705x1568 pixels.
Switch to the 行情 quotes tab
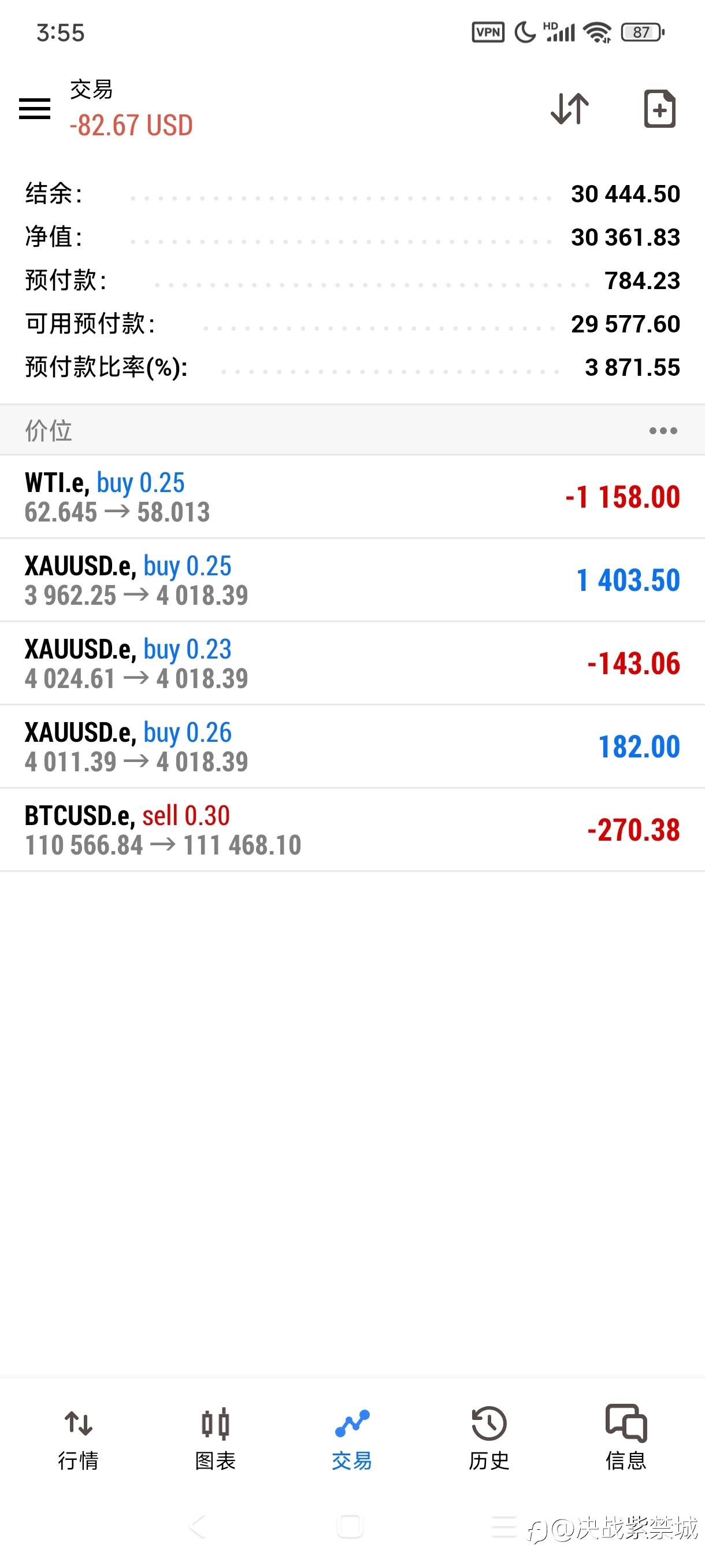79,1439
